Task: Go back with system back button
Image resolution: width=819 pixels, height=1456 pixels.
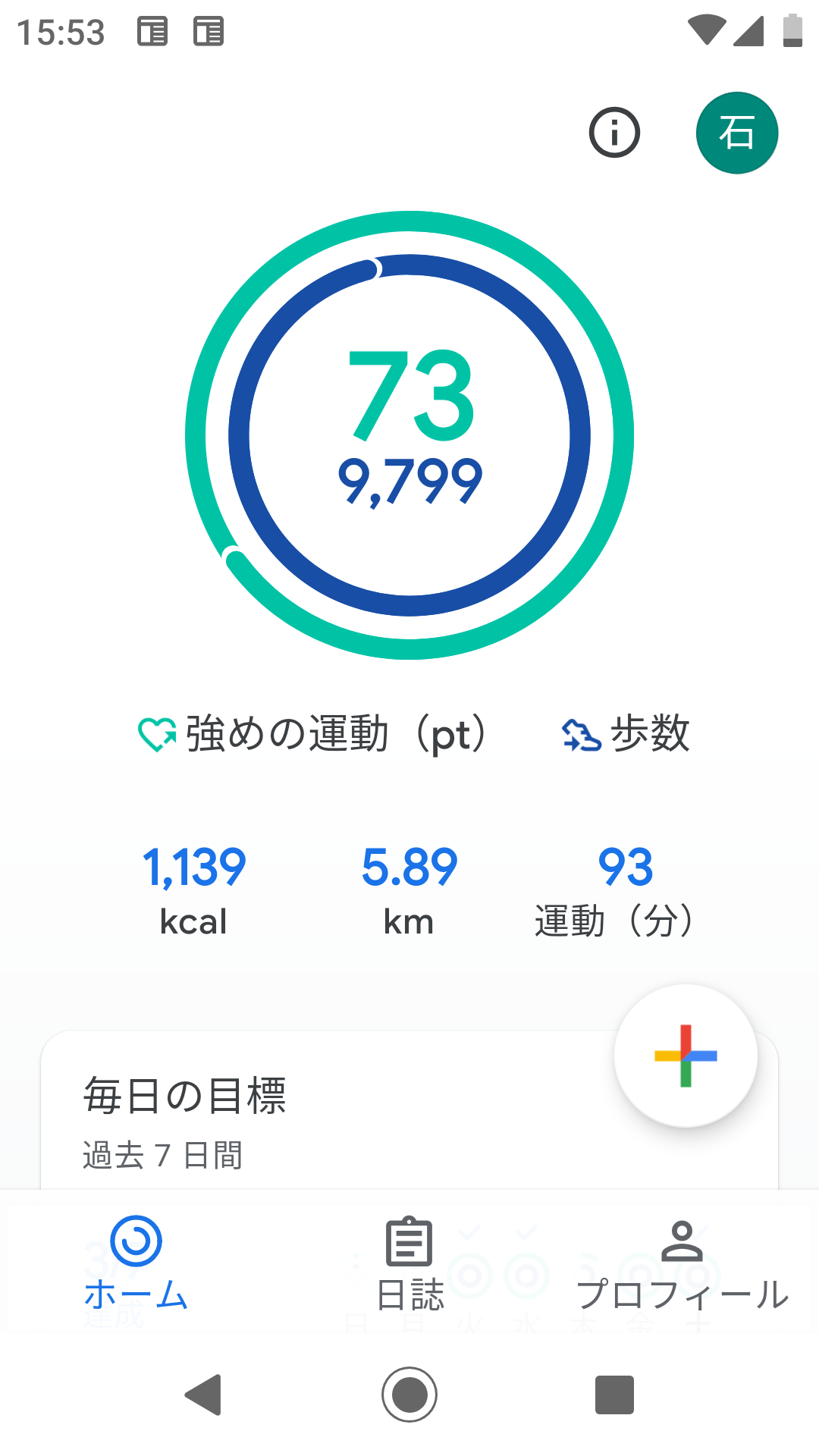Action: coord(203,1395)
